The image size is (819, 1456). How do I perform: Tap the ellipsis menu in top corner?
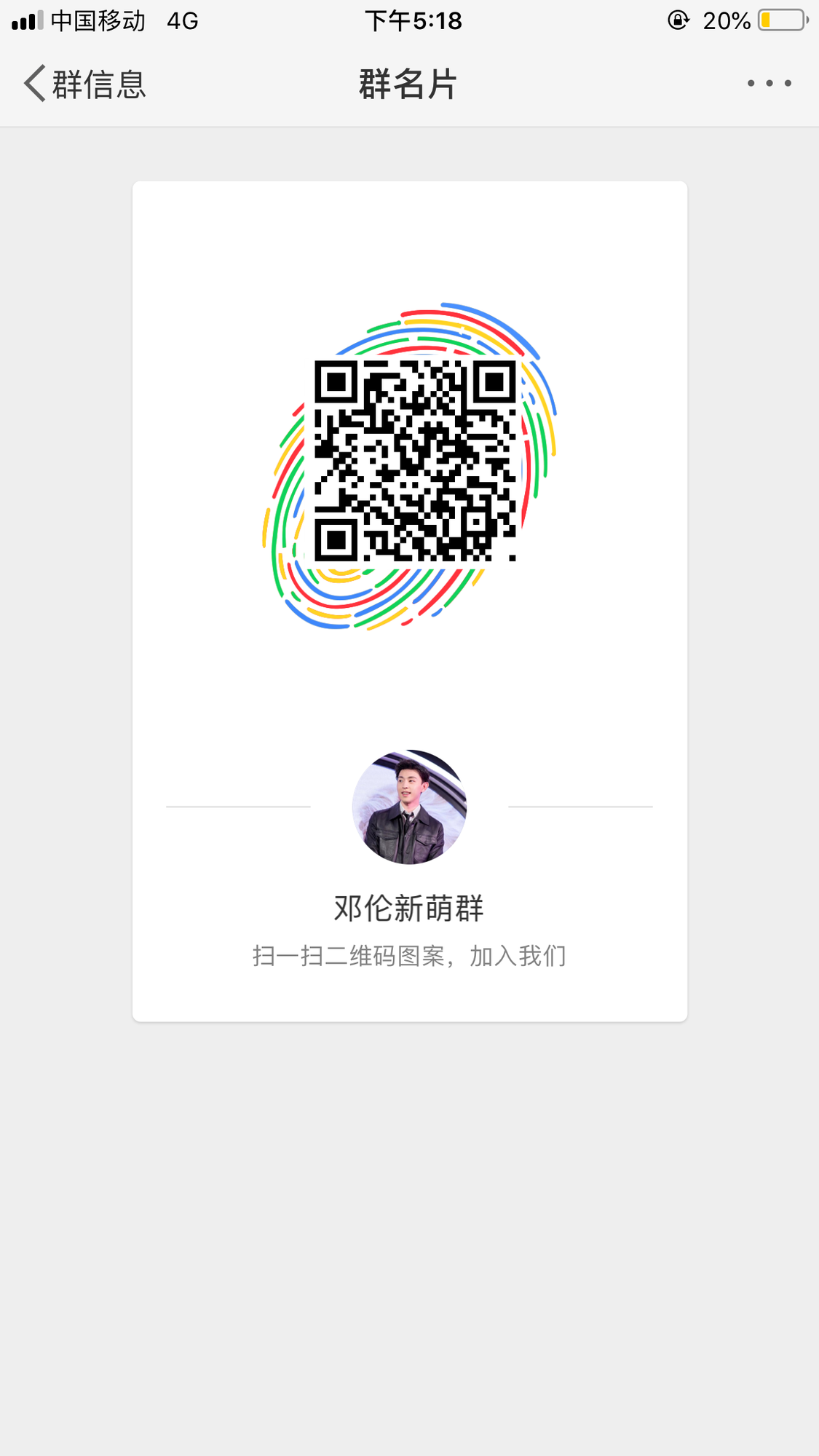tap(769, 84)
